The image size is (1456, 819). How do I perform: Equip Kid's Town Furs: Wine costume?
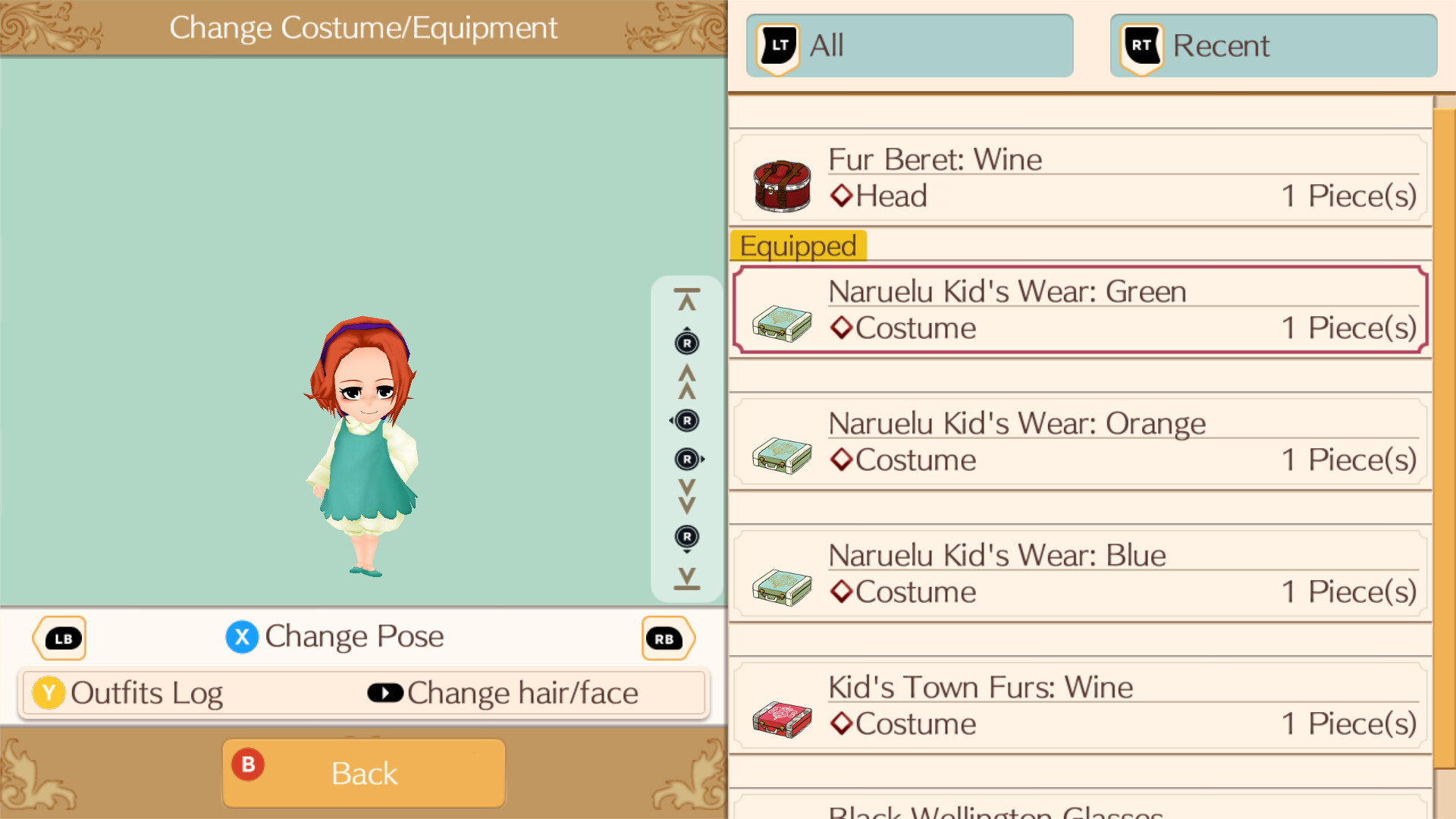(1080, 706)
